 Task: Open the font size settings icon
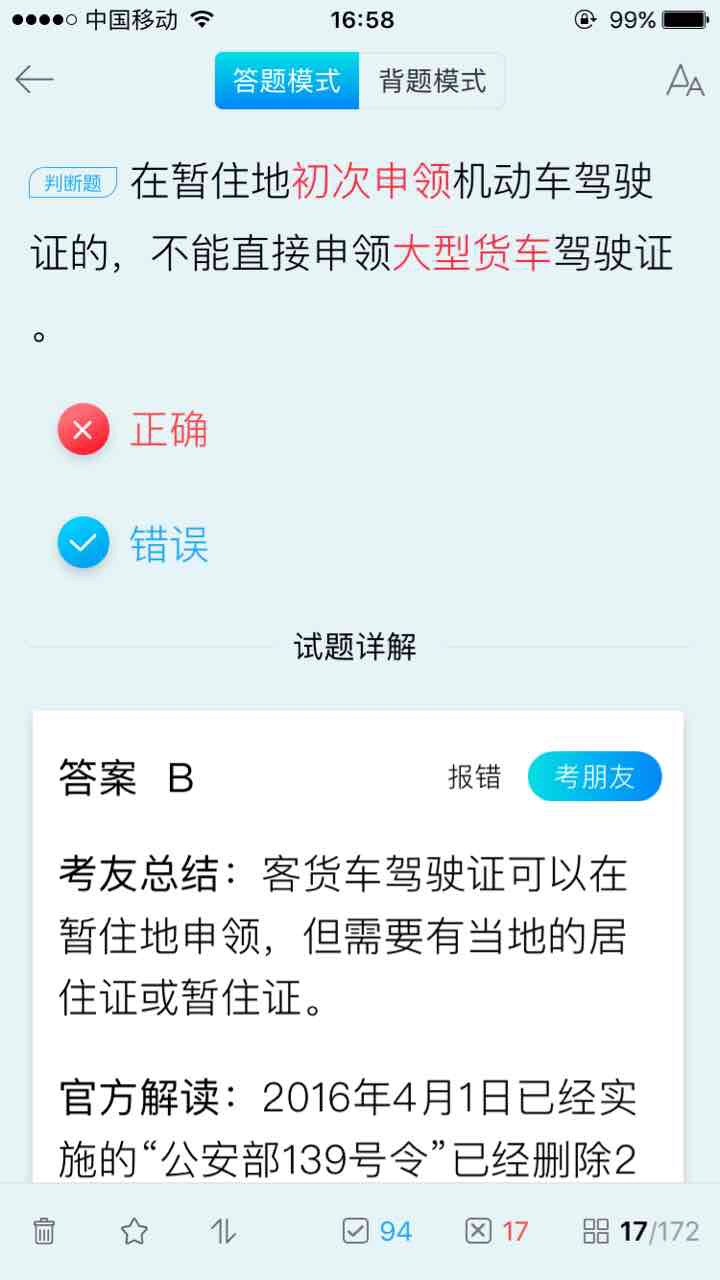(x=685, y=81)
